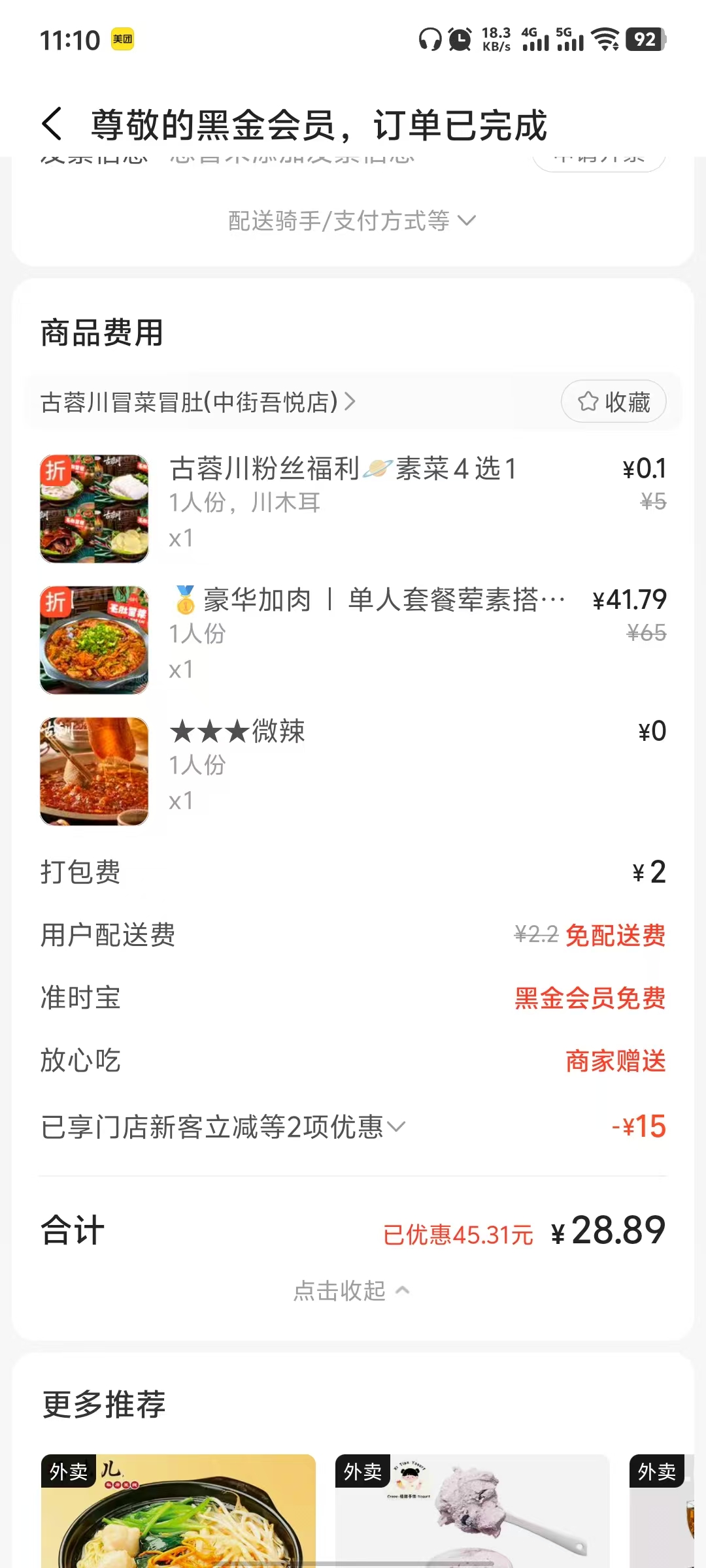Go back from the completed order page

click(52, 124)
